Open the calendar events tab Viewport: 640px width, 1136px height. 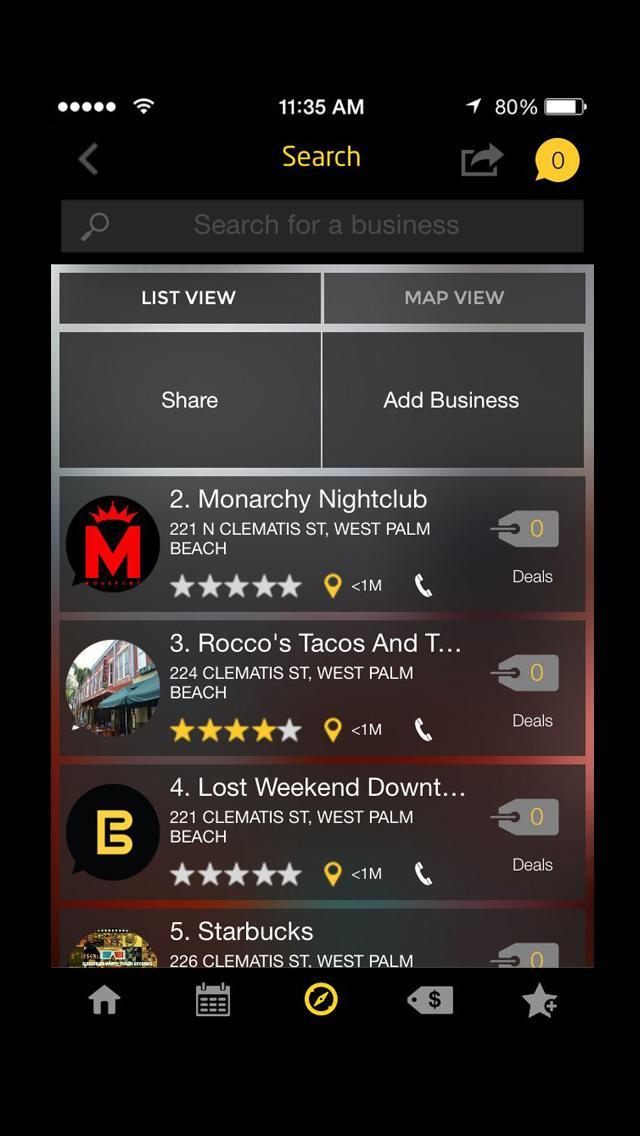tap(213, 1000)
